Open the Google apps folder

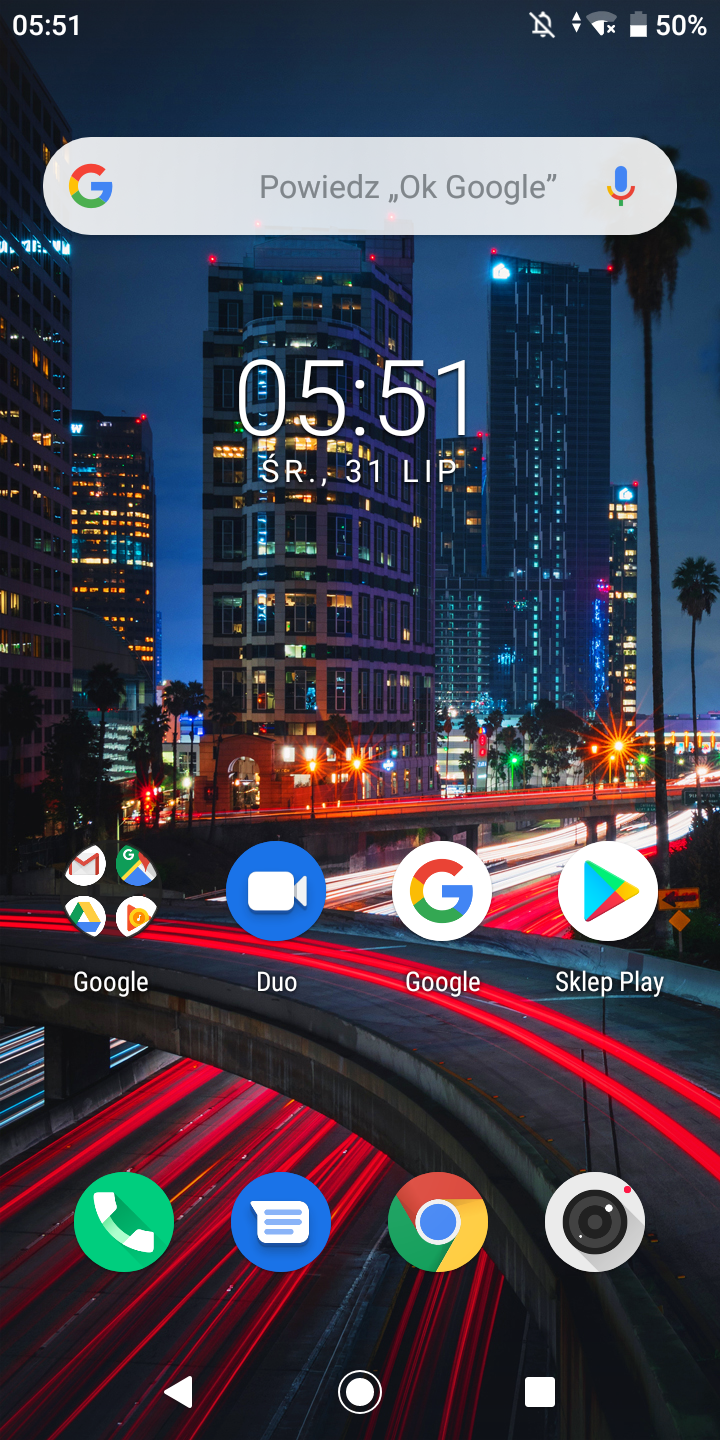(x=111, y=892)
